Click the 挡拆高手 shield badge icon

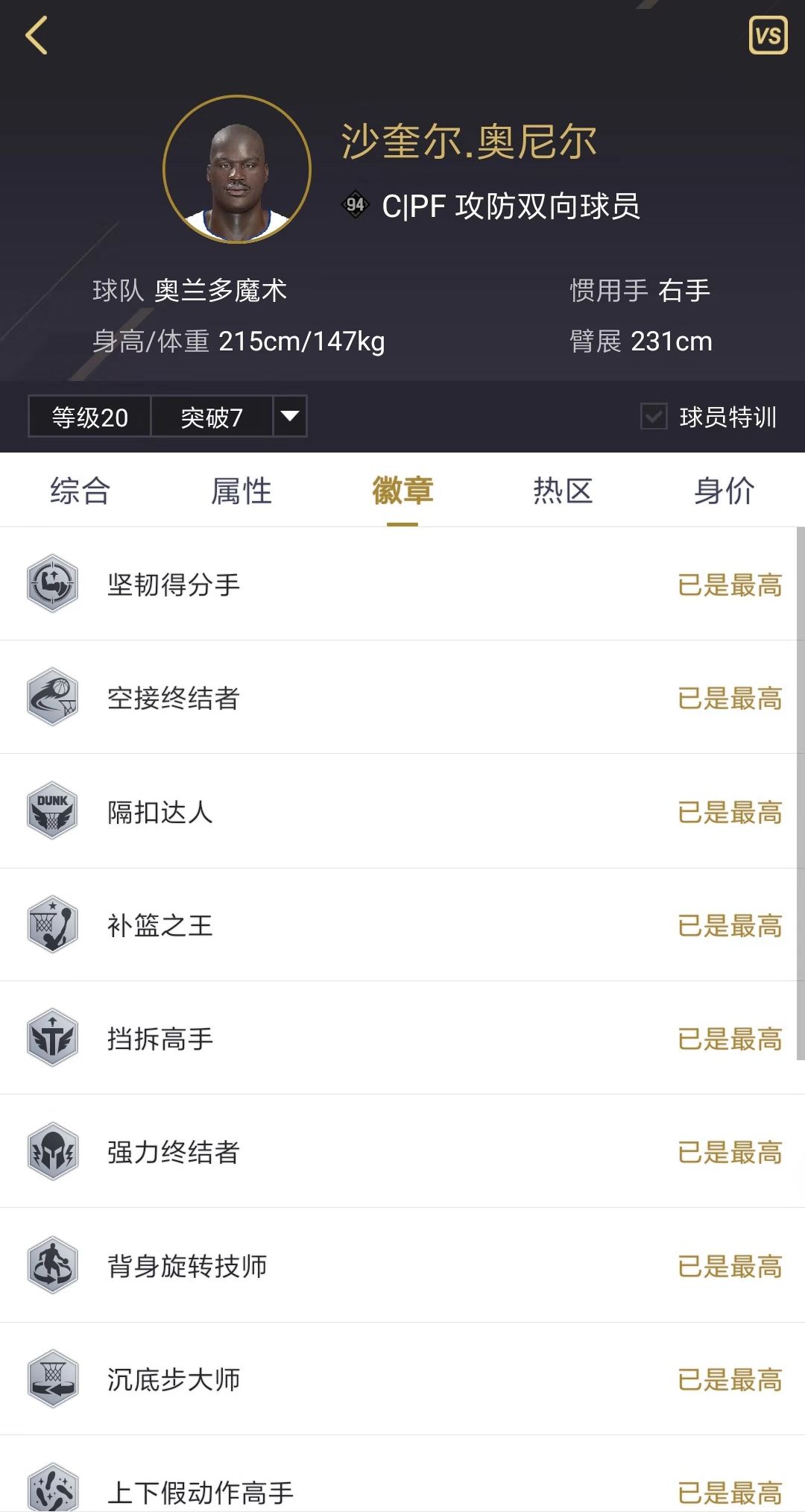tap(52, 1039)
